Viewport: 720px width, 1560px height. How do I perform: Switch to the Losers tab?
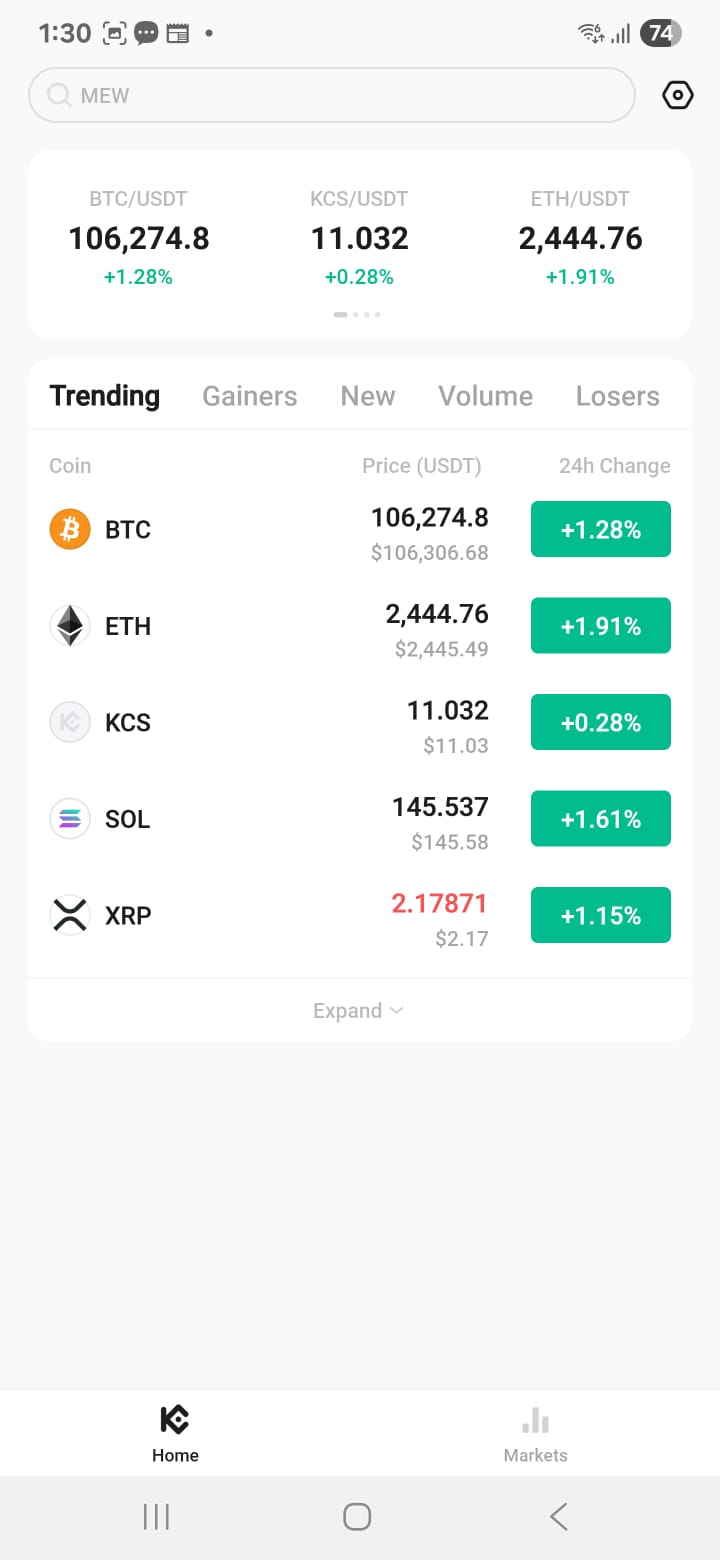[618, 396]
